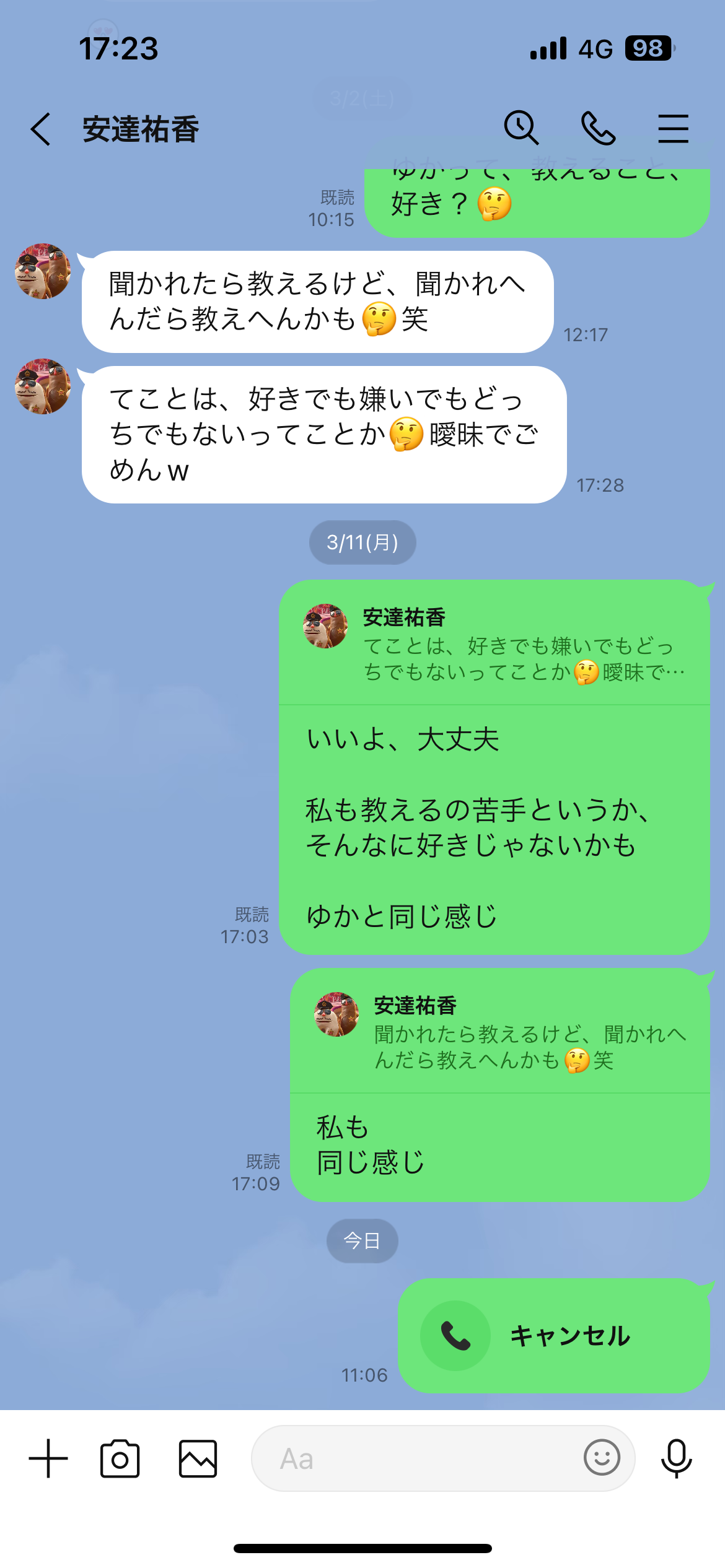Viewport: 725px width, 1568px height.
Task: Tap the 3/11(月) date chip
Action: pos(362,542)
